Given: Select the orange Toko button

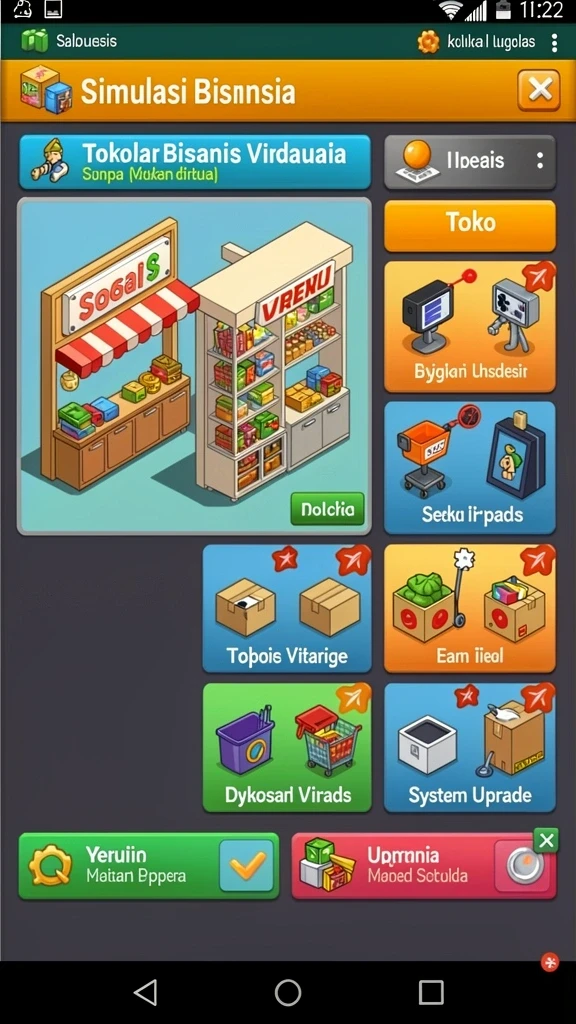Looking at the screenshot, I should [x=470, y=225].
